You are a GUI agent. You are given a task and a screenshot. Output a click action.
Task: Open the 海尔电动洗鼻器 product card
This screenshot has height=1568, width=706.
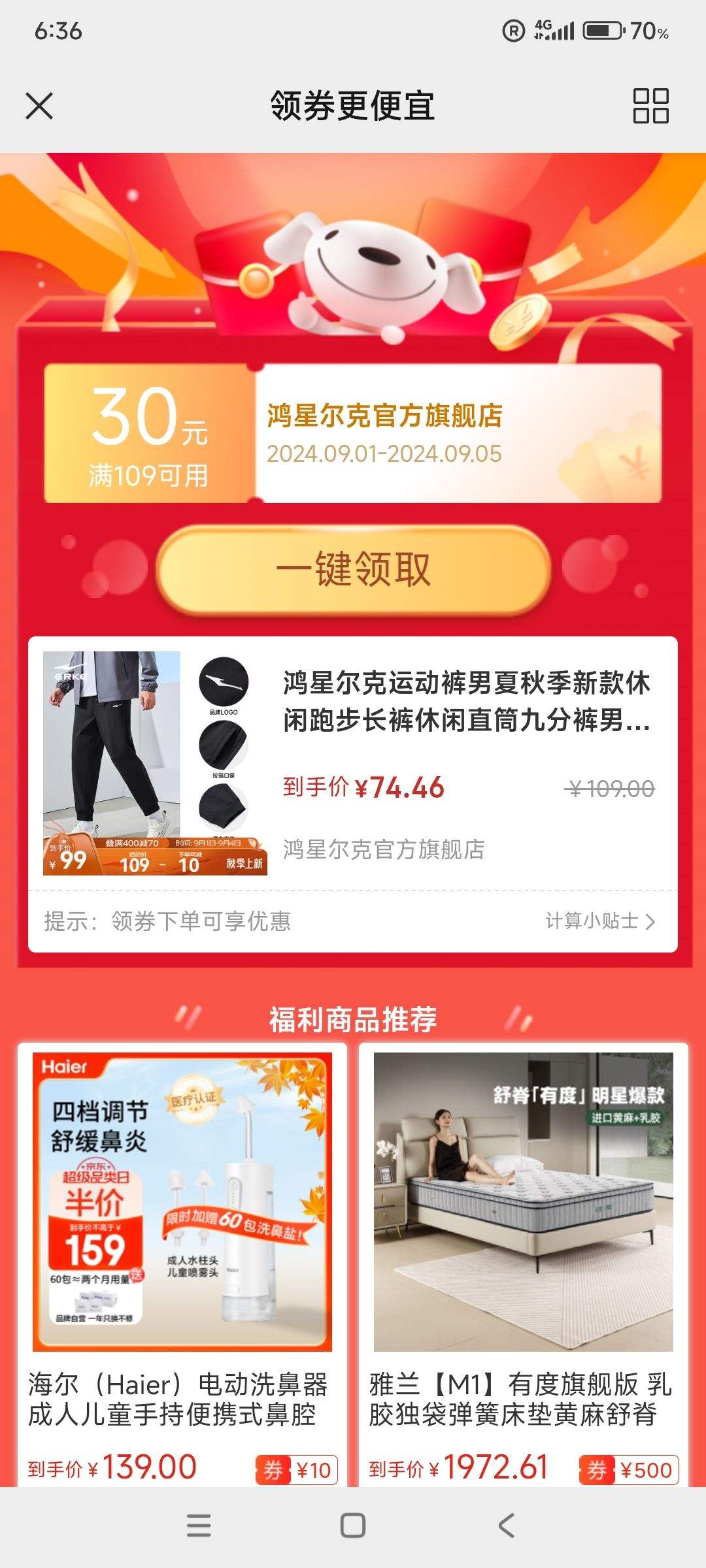click(182, 1261)
